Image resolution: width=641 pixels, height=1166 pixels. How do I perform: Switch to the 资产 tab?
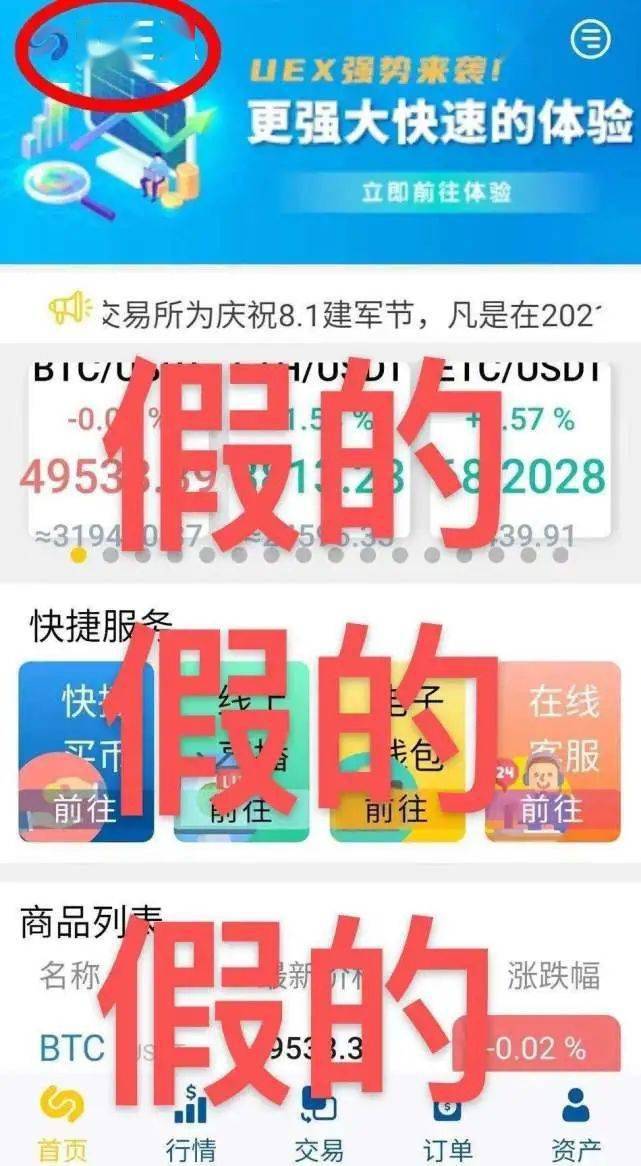(x=576, y=1124)
